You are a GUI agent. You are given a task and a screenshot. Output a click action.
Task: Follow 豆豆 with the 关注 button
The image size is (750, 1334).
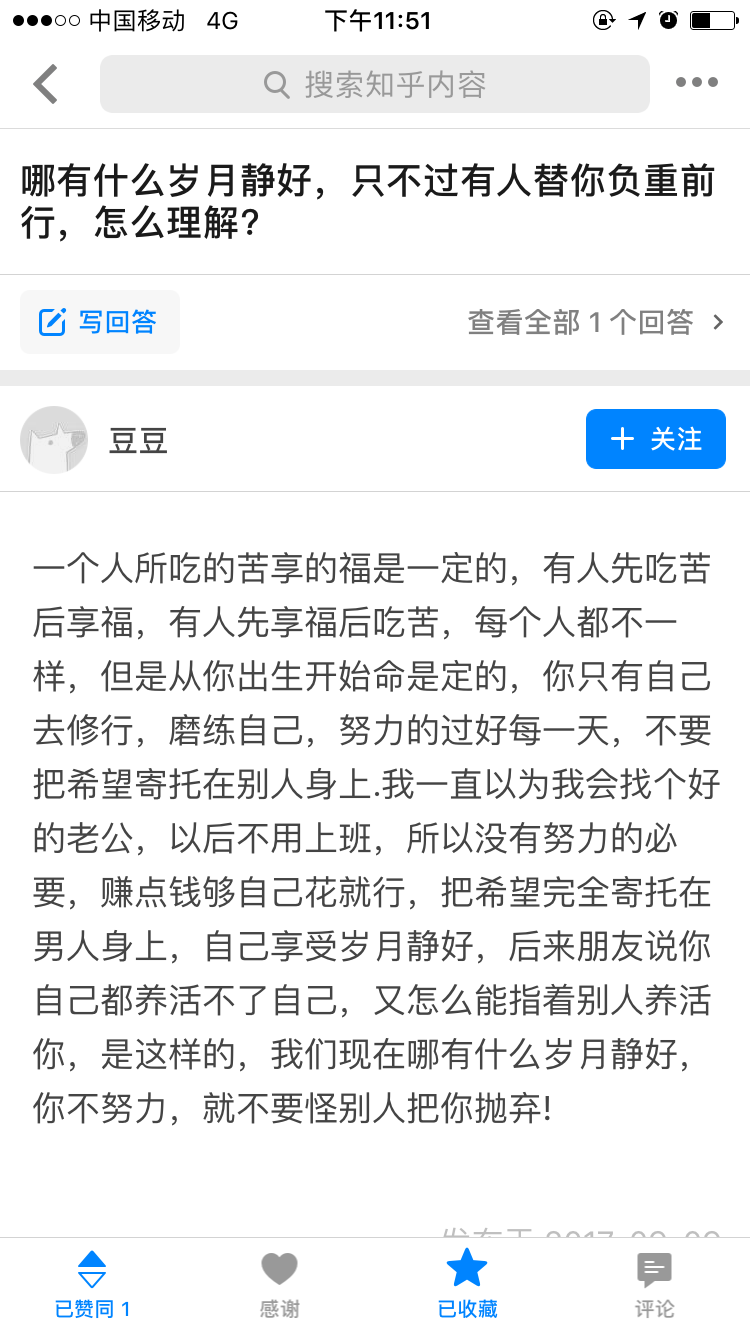coord(656,439)
